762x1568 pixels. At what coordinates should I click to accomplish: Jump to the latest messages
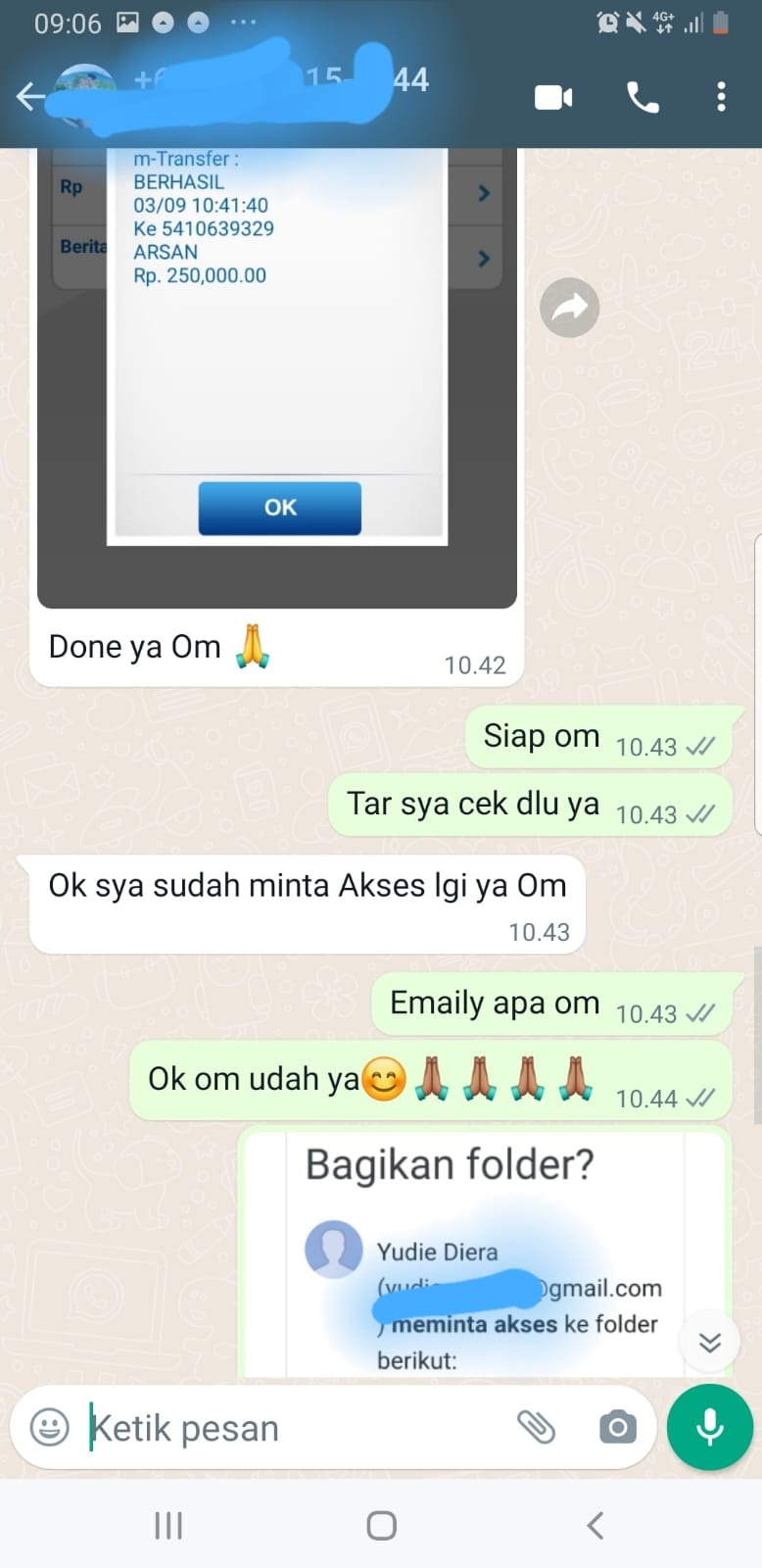(709, 1342)
